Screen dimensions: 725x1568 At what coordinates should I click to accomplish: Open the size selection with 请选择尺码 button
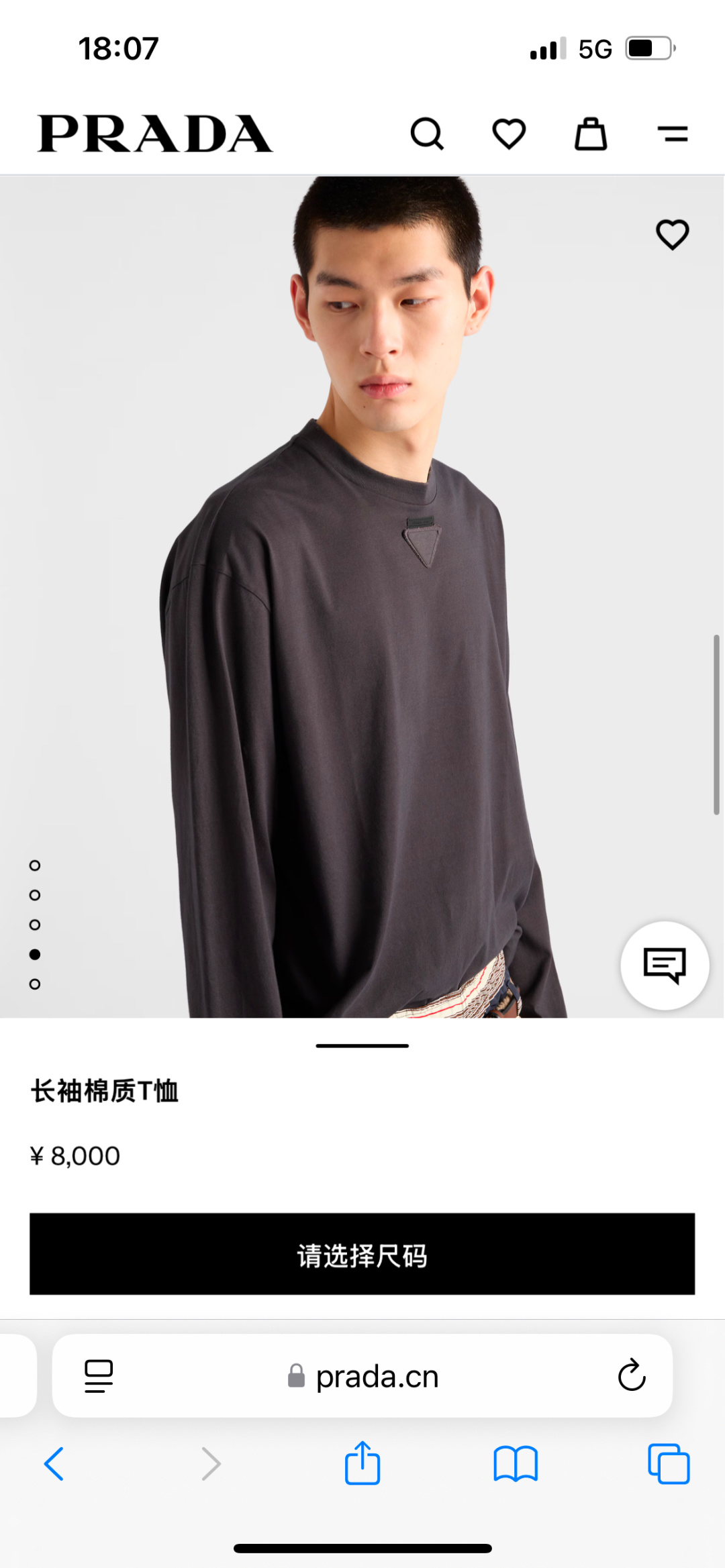click(362, 1256)
